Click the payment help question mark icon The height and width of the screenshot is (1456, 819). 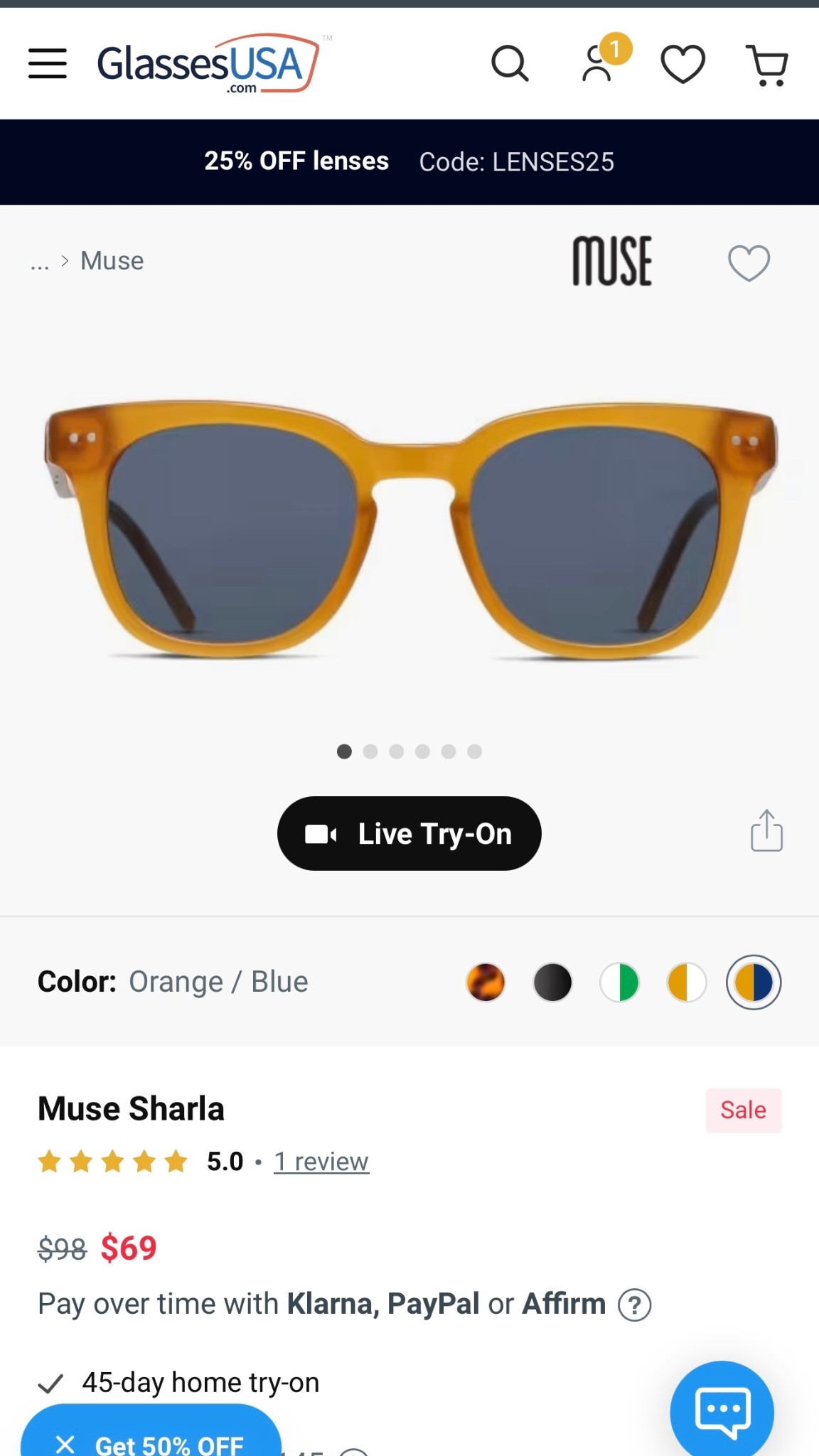(636, 1305)
